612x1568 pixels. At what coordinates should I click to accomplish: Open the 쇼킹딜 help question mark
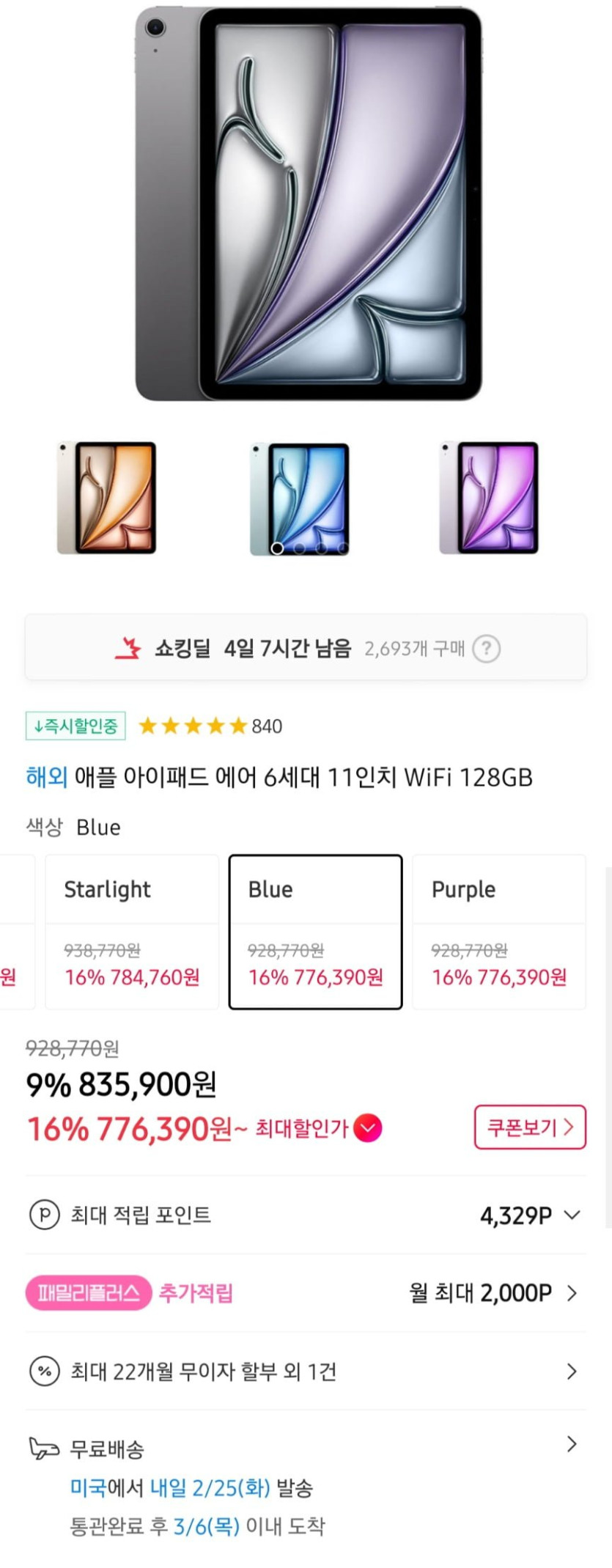tap(486, 649)
